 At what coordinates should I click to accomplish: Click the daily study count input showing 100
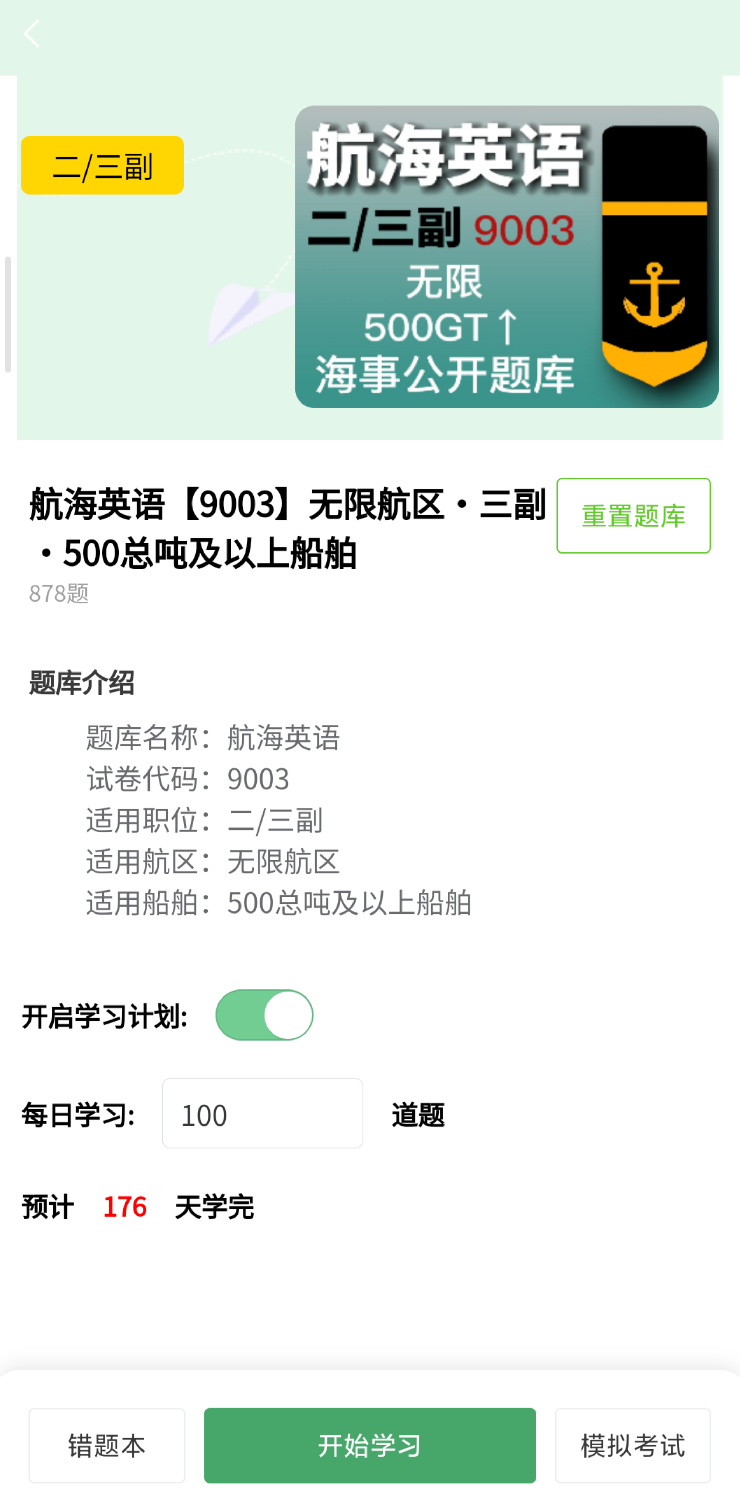(261, 1113)
